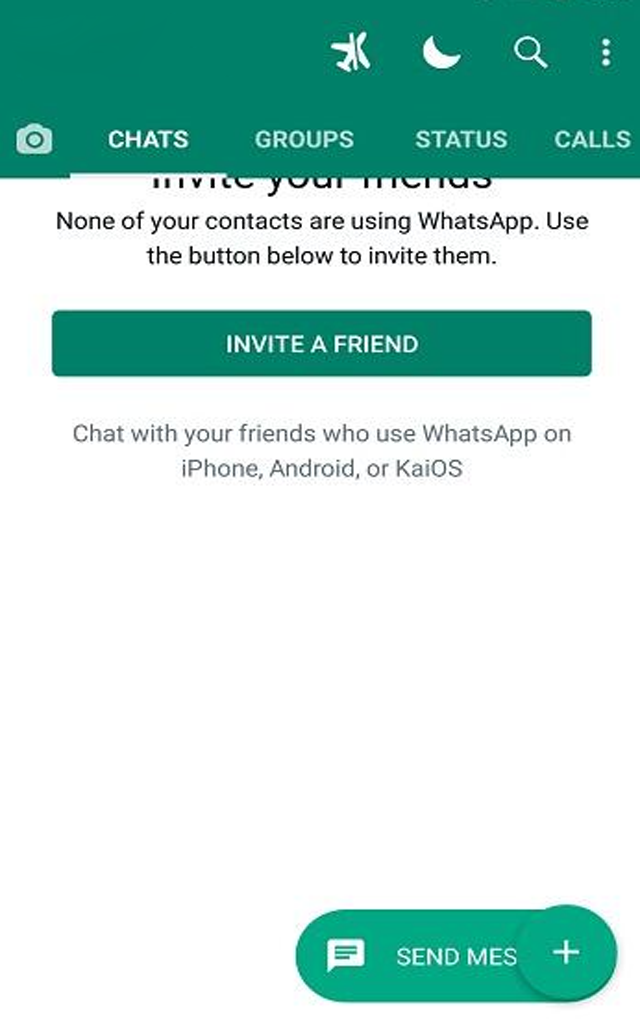This screenshot has height=1024, width=640.
Task: Tap the plus floating action button
Action: (567, 952)
